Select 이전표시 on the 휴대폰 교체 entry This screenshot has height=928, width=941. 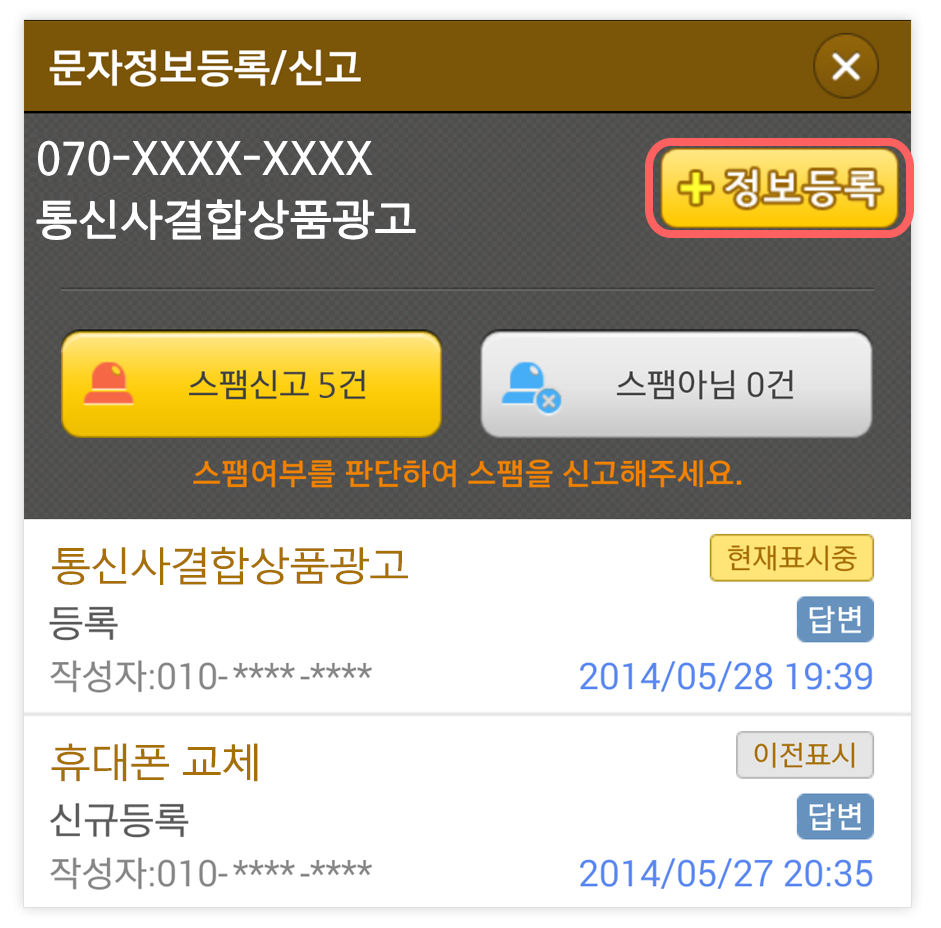(804, 755)
